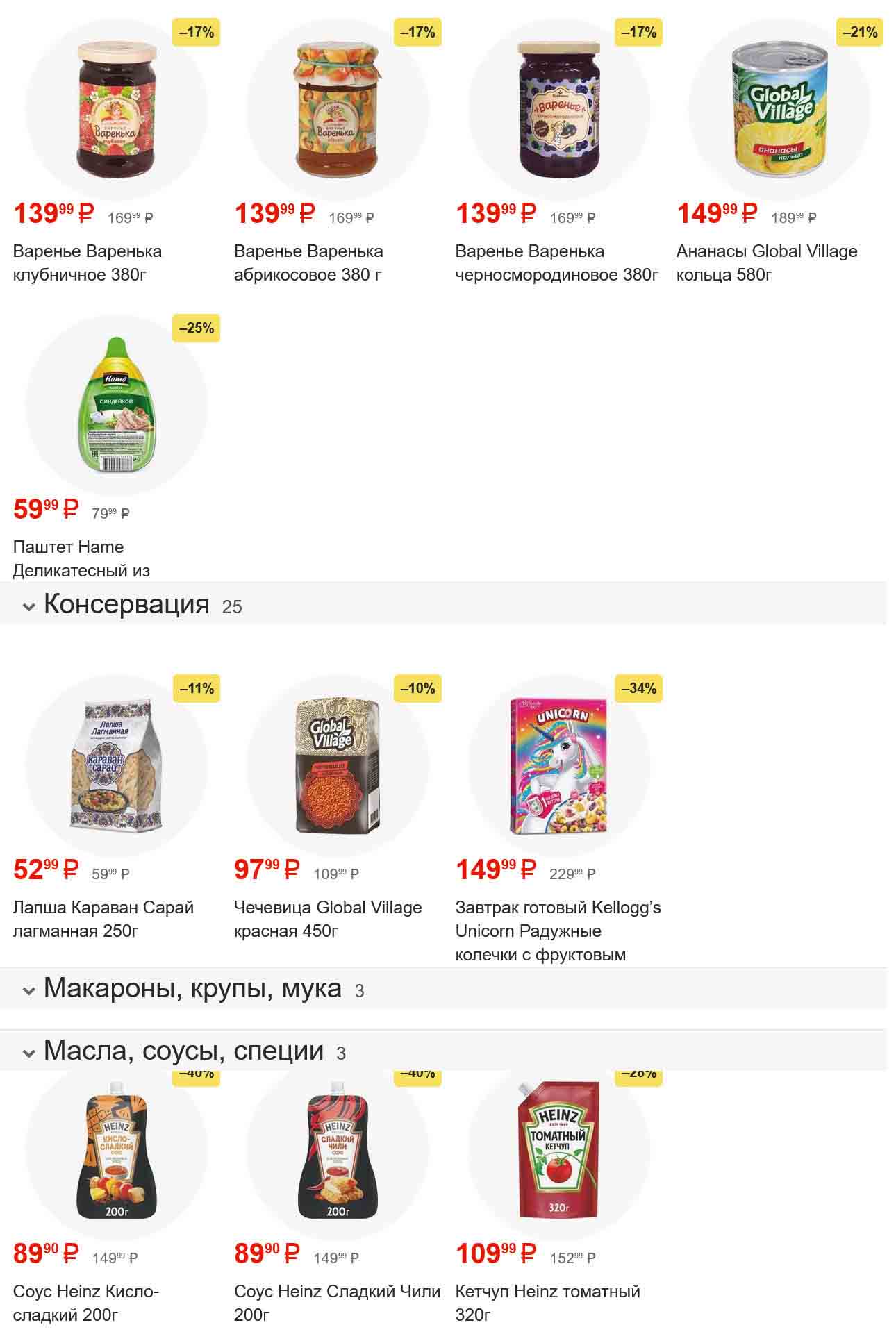
Task: View Варенье Варенька черносмородиновое 380г item
Action: coord(558,110)
